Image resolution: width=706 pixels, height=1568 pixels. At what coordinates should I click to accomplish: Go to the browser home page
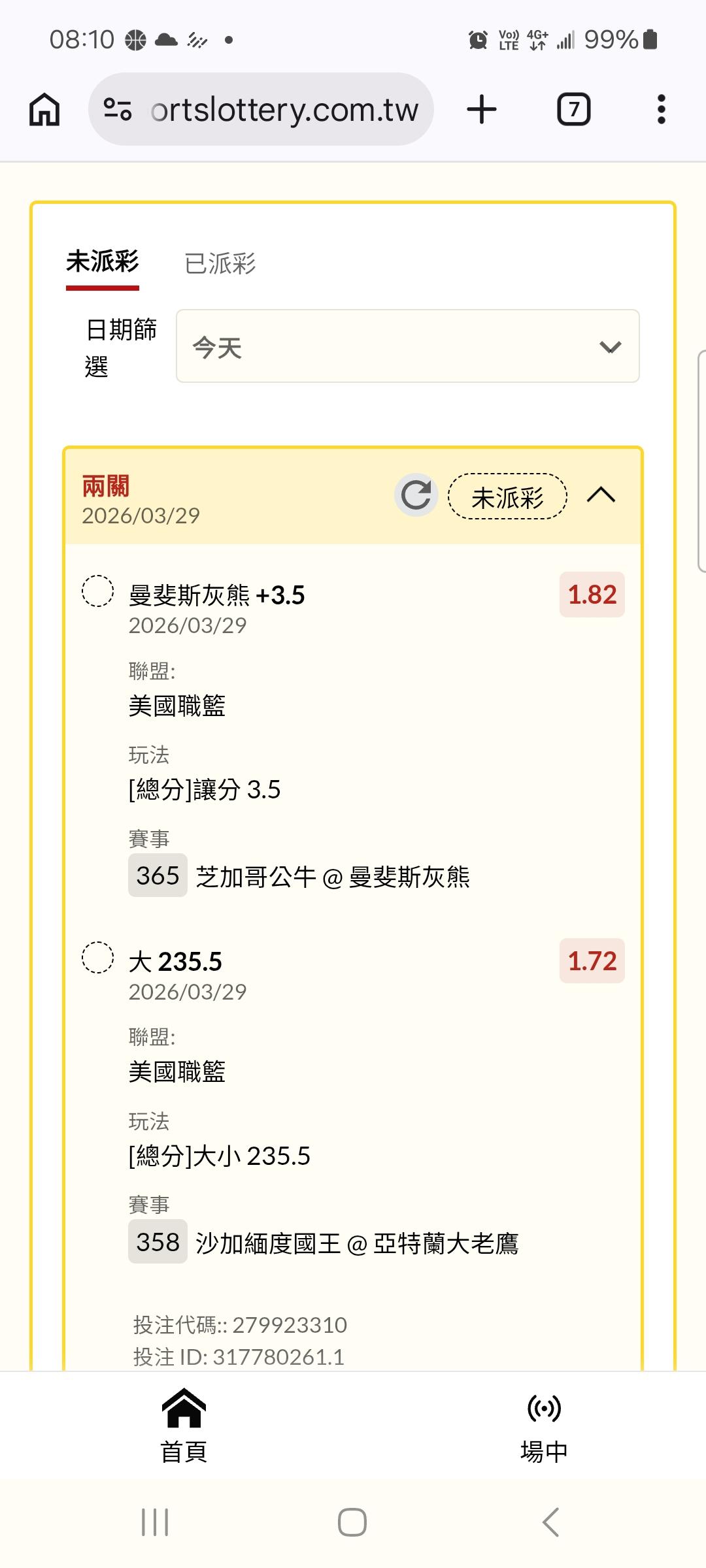44,109
